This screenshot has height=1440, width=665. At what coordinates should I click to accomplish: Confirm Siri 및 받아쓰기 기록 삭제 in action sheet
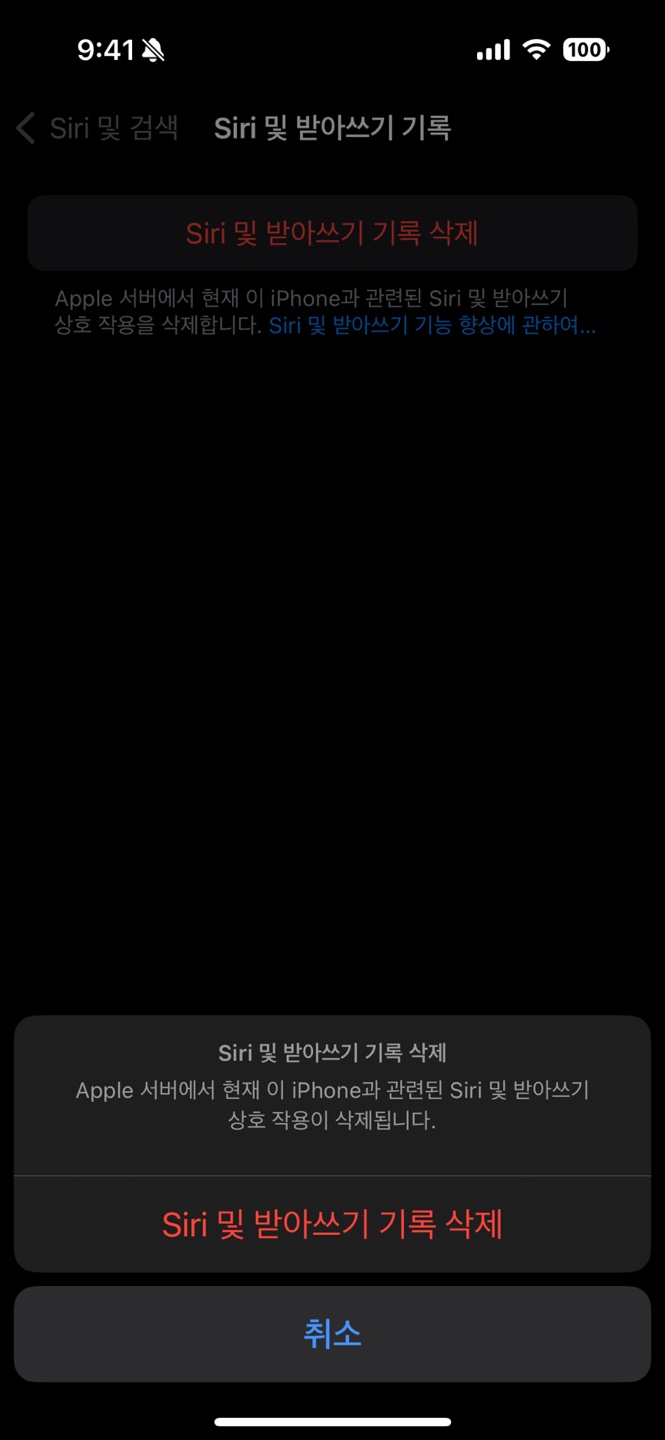point(332,1224)
